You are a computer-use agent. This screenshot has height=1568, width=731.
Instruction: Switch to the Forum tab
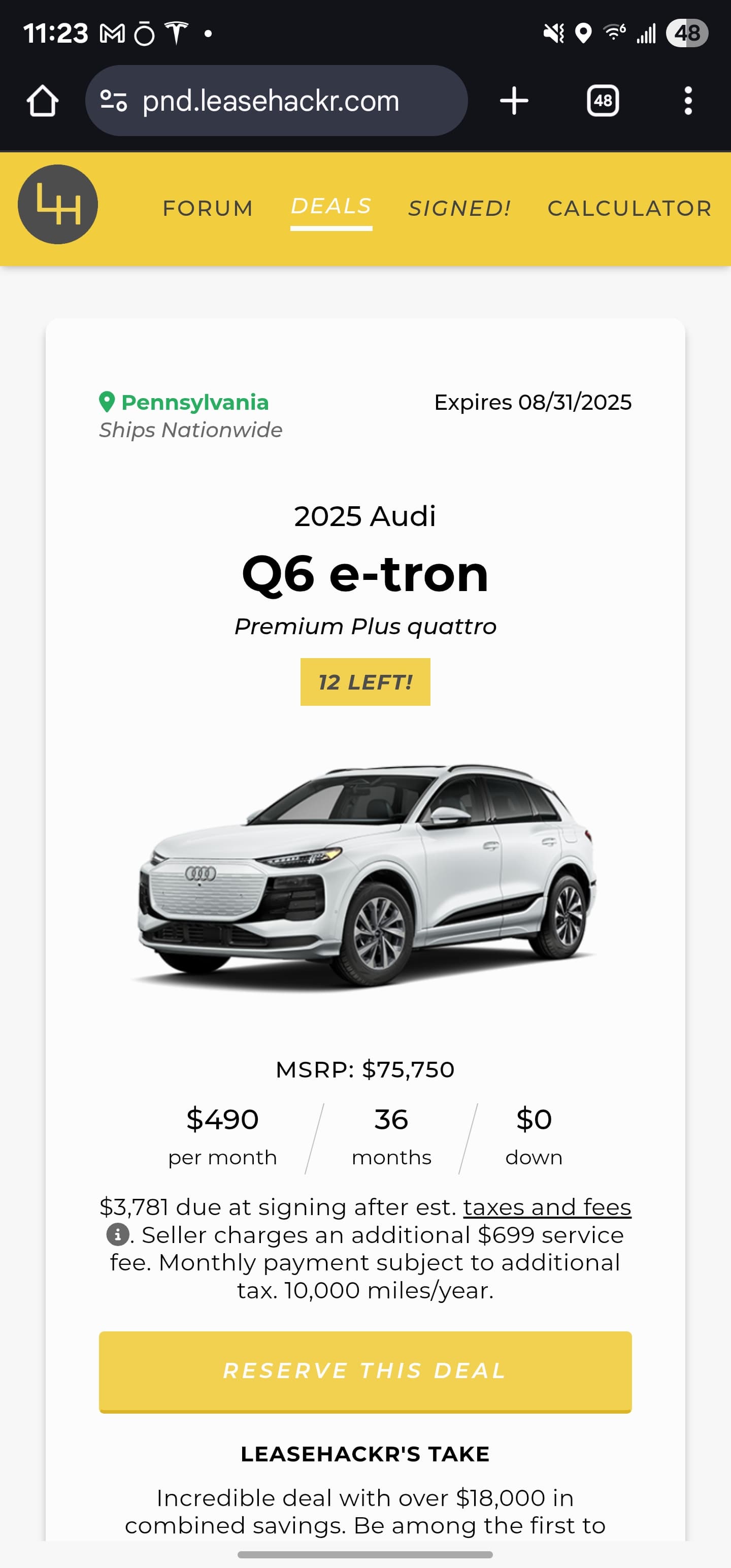208,208
